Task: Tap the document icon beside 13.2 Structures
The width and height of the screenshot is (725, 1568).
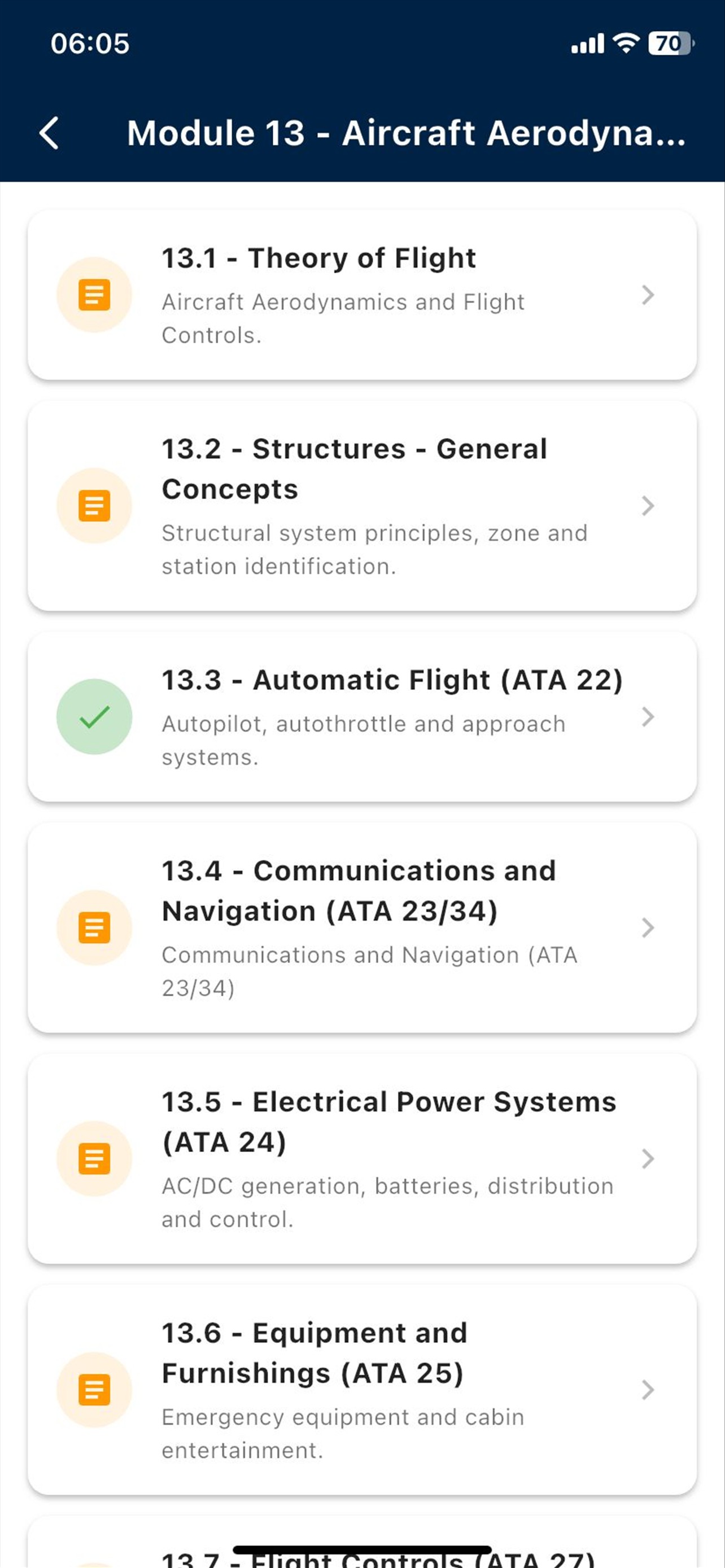Action: 94,504
